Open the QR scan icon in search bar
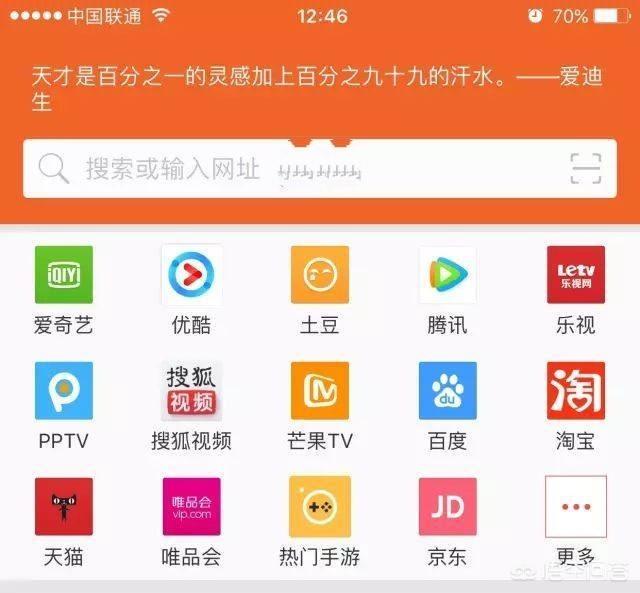This screenshot has width=640, height=593. tap(586, 169)
